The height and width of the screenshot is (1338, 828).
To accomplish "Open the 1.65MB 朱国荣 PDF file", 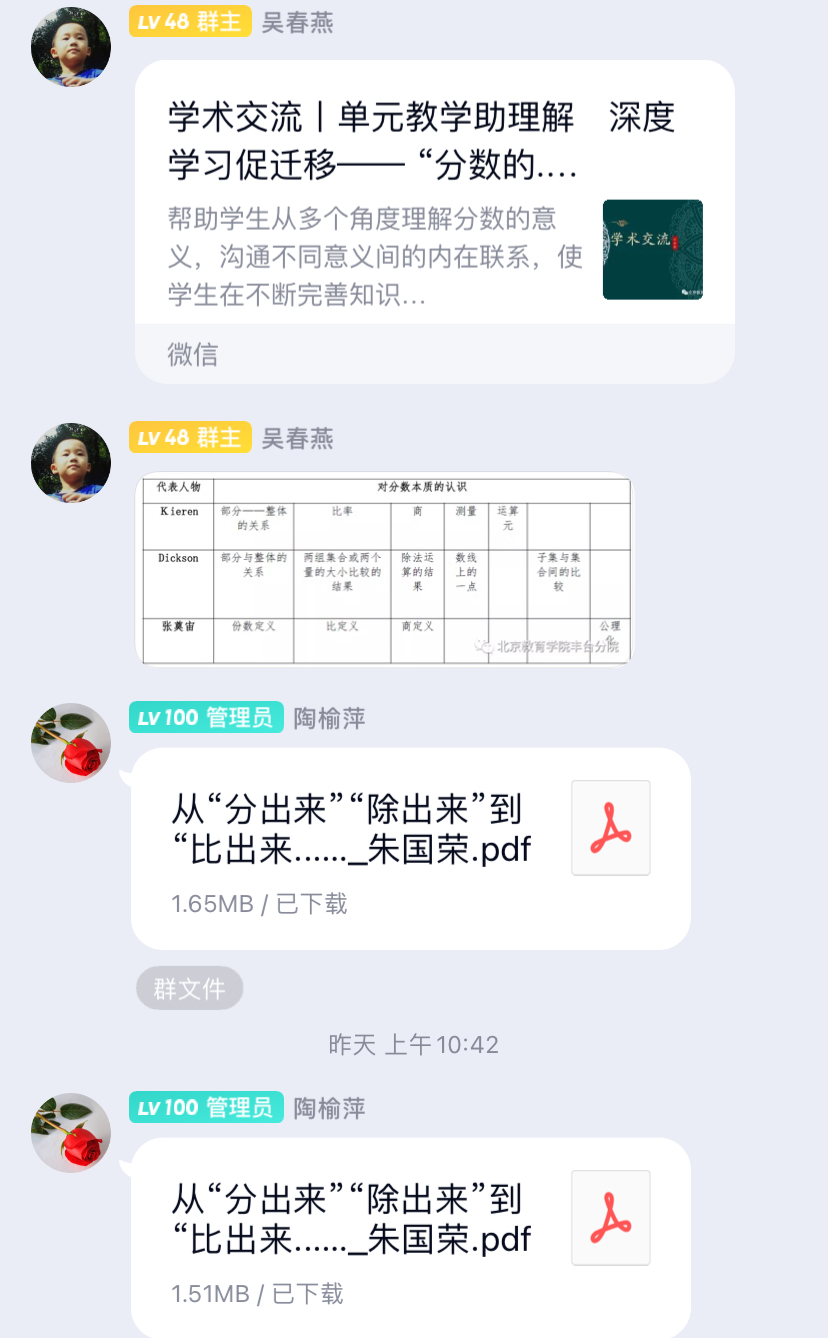I will pyautogui.click(x=410, y=848).
